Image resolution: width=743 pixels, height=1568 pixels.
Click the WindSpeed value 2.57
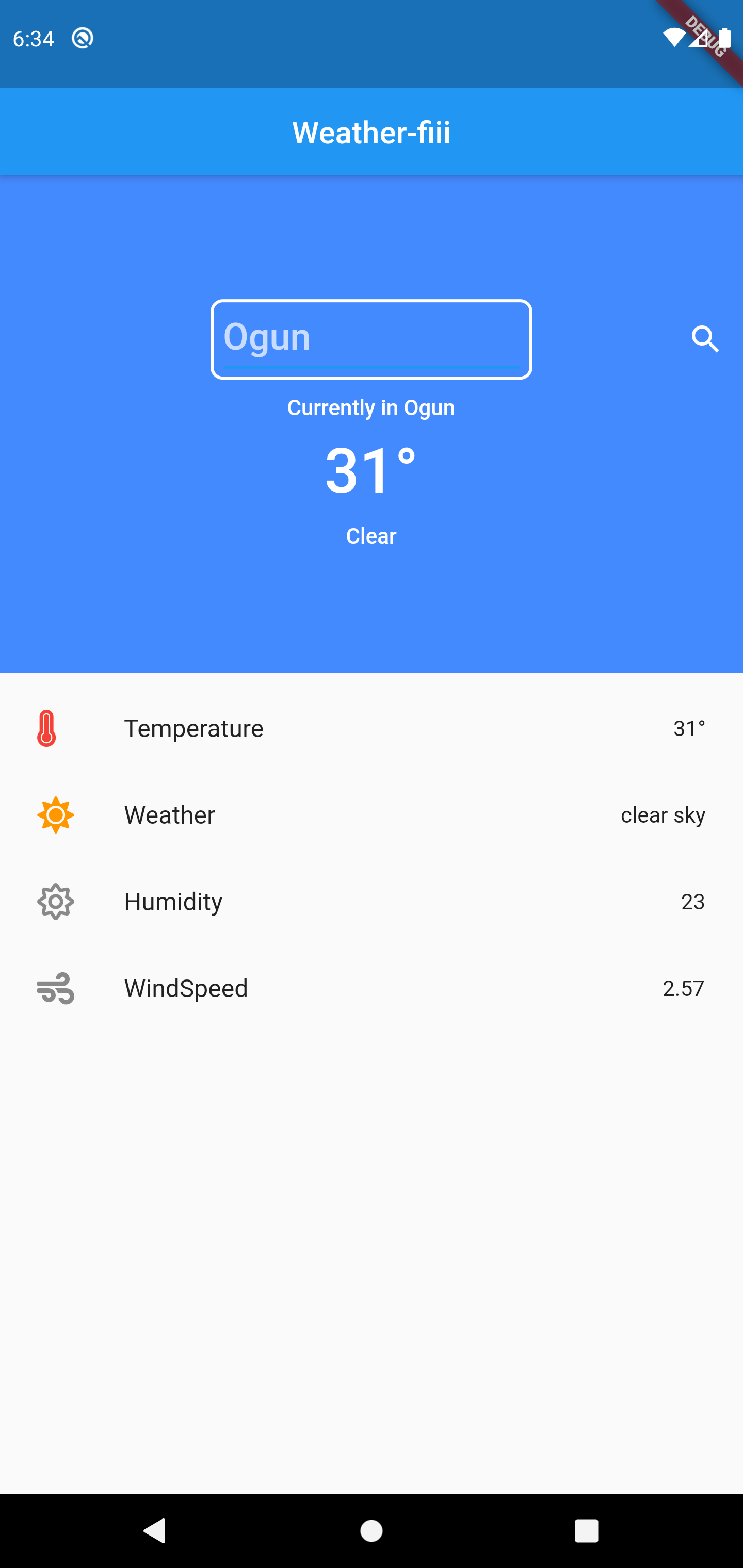click(683, 988)
